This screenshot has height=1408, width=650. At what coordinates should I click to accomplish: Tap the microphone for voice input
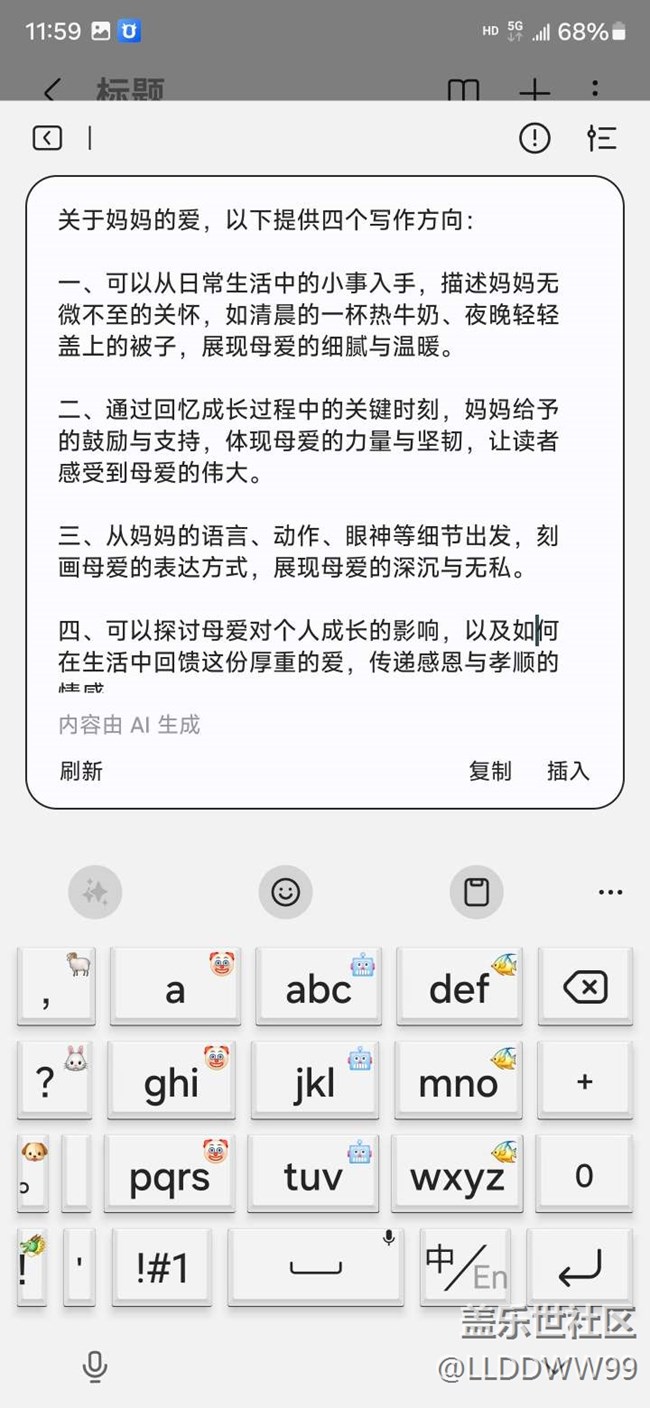pyautogui.click(x=95, y=1365)
